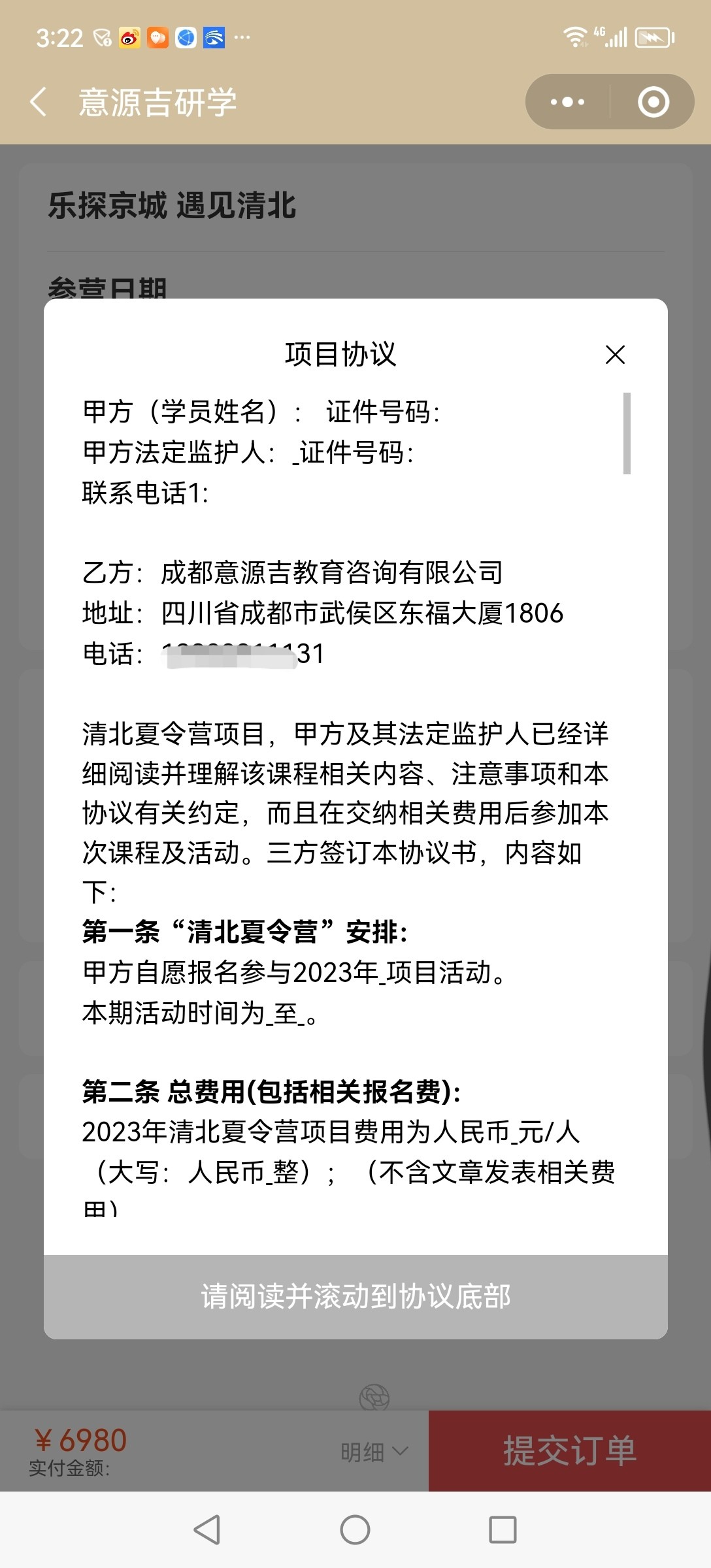Submit the order with 提交订单

(x=569, y=1451)
